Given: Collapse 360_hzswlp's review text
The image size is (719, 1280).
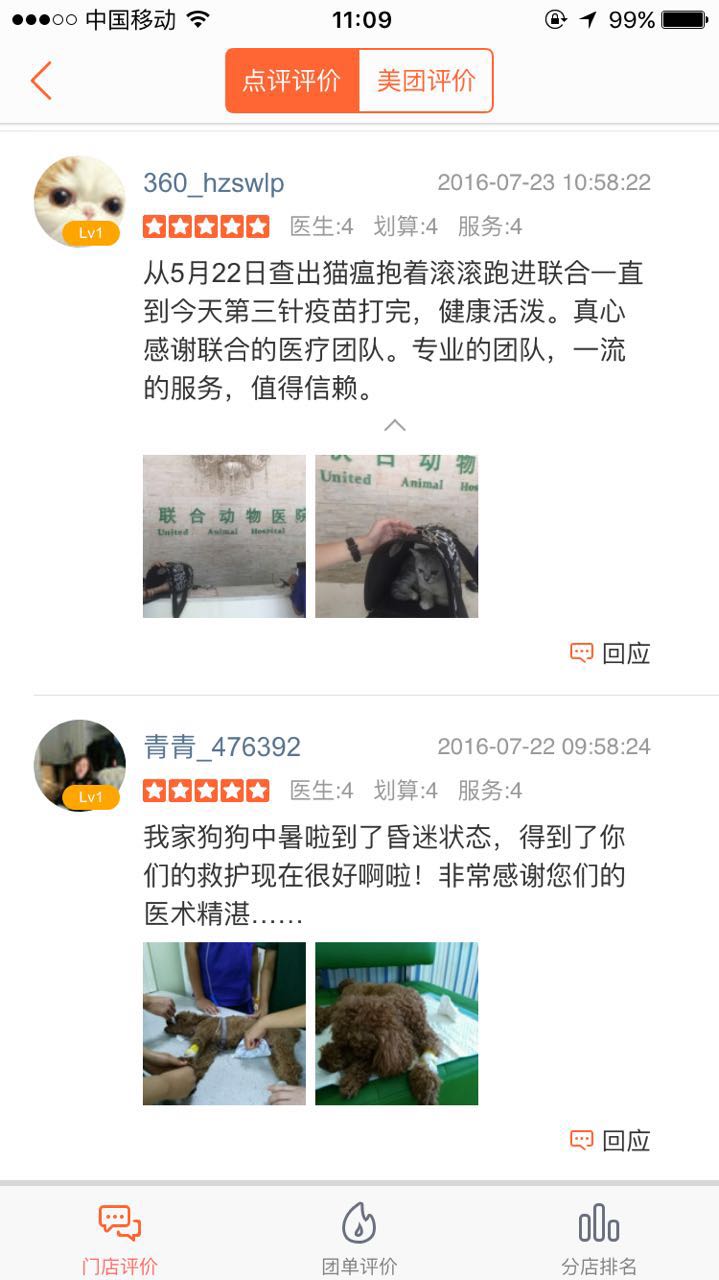Looking at the screenshot, I should point(395,425).
